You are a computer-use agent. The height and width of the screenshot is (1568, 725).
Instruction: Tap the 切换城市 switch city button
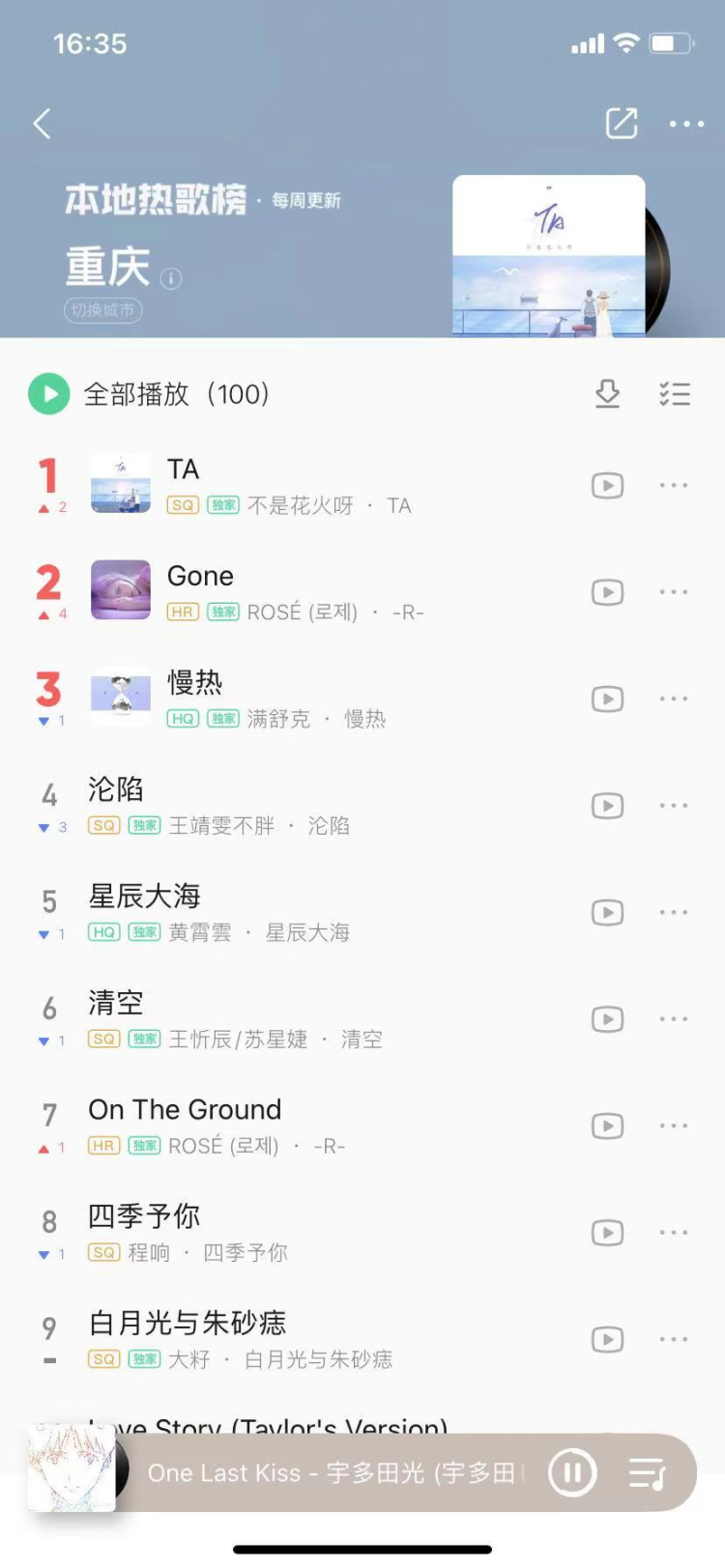[x=103, y=310]
